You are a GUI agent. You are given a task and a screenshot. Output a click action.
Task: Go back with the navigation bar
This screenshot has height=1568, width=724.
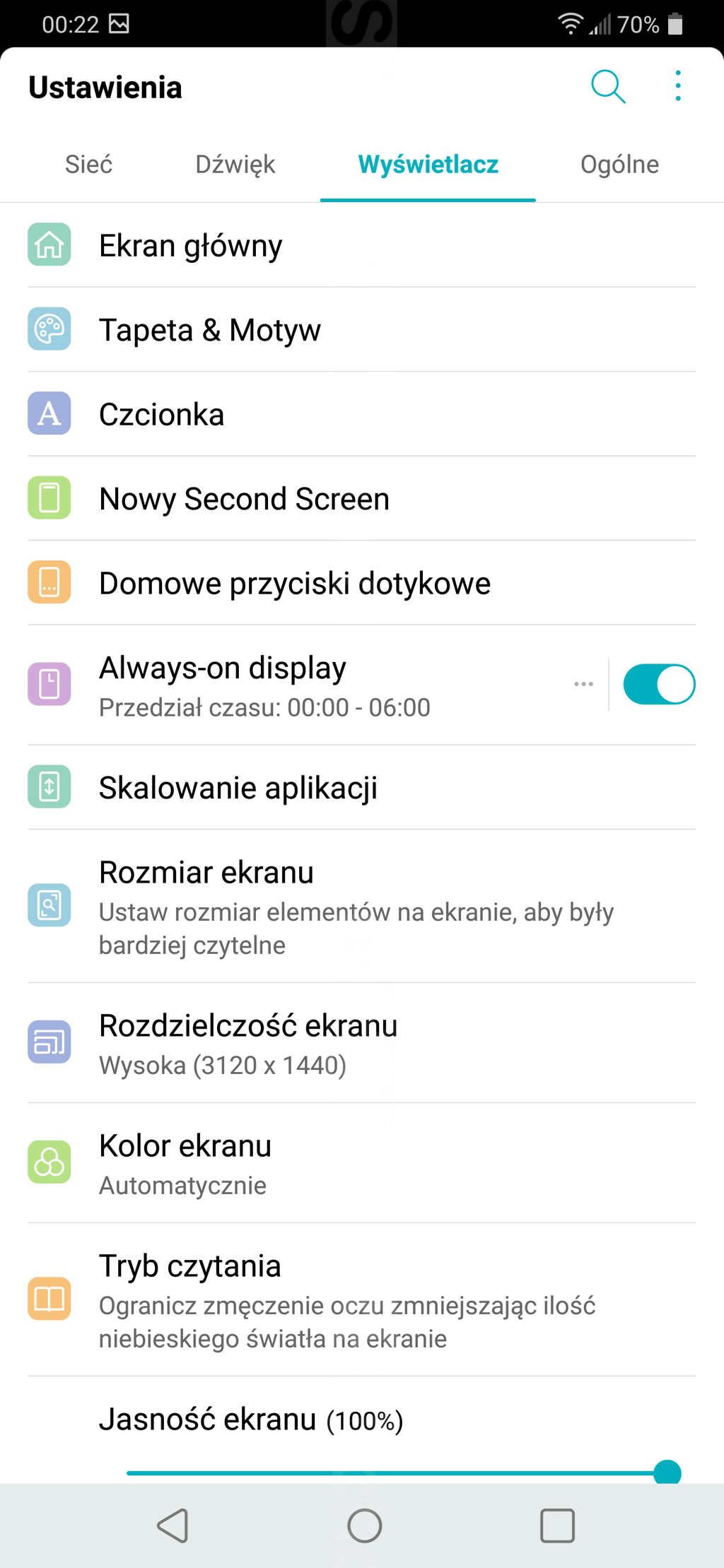tap(173, 1526)
